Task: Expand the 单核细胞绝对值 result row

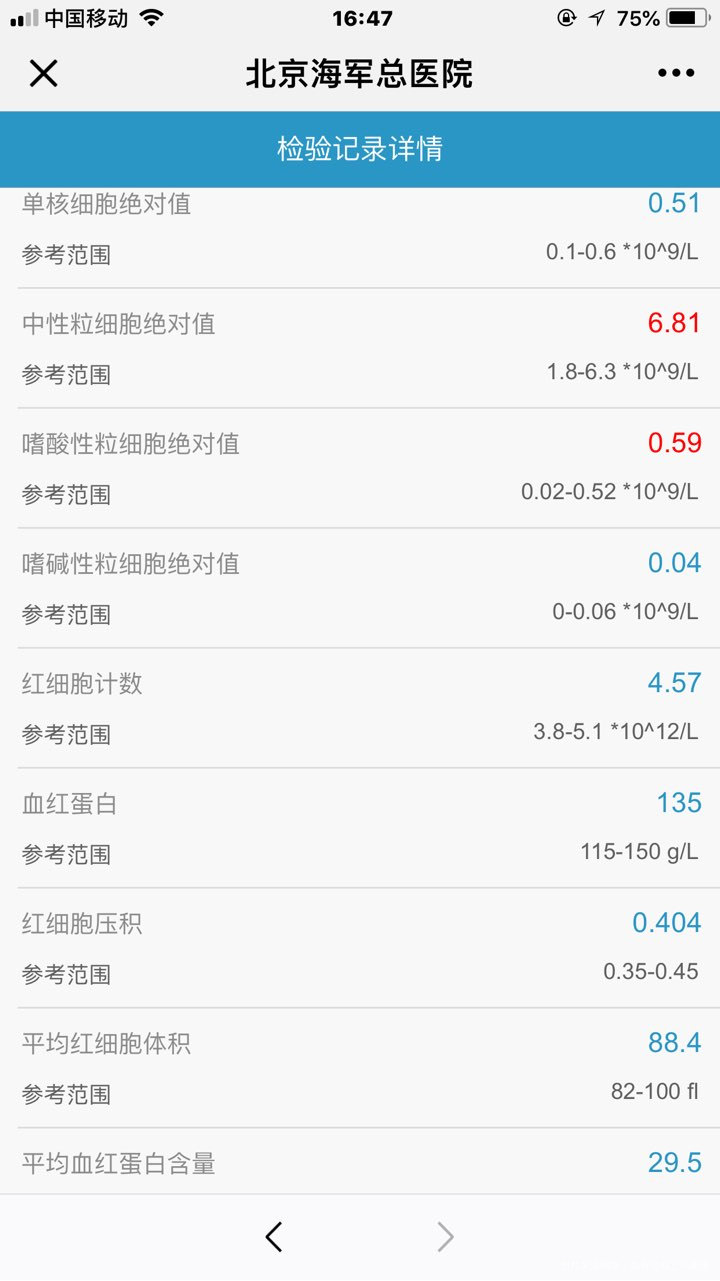Action: 360,204
